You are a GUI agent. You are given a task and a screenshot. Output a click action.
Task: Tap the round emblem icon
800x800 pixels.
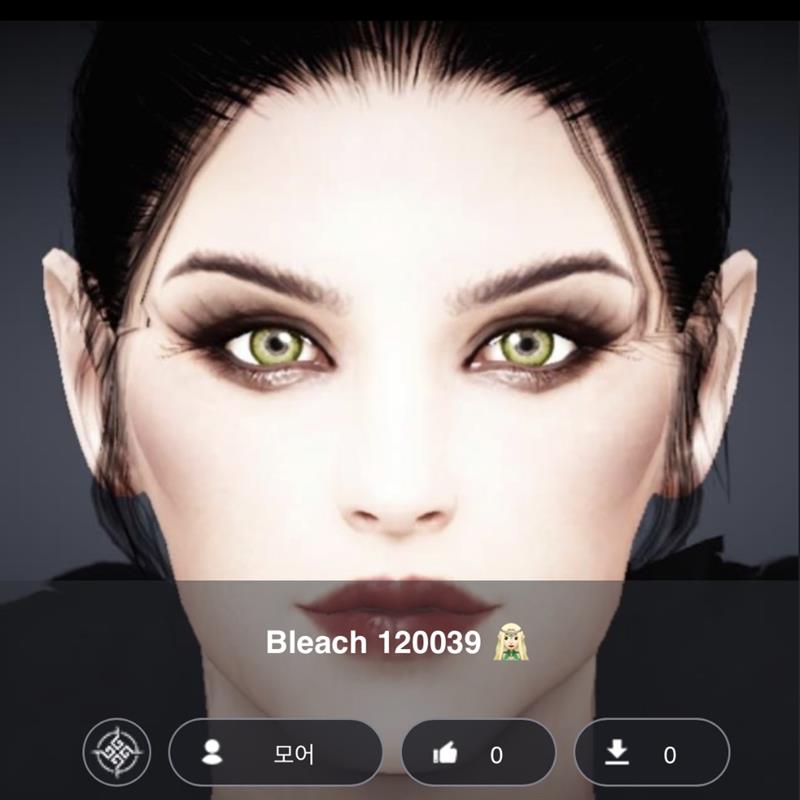pos(116,752)
